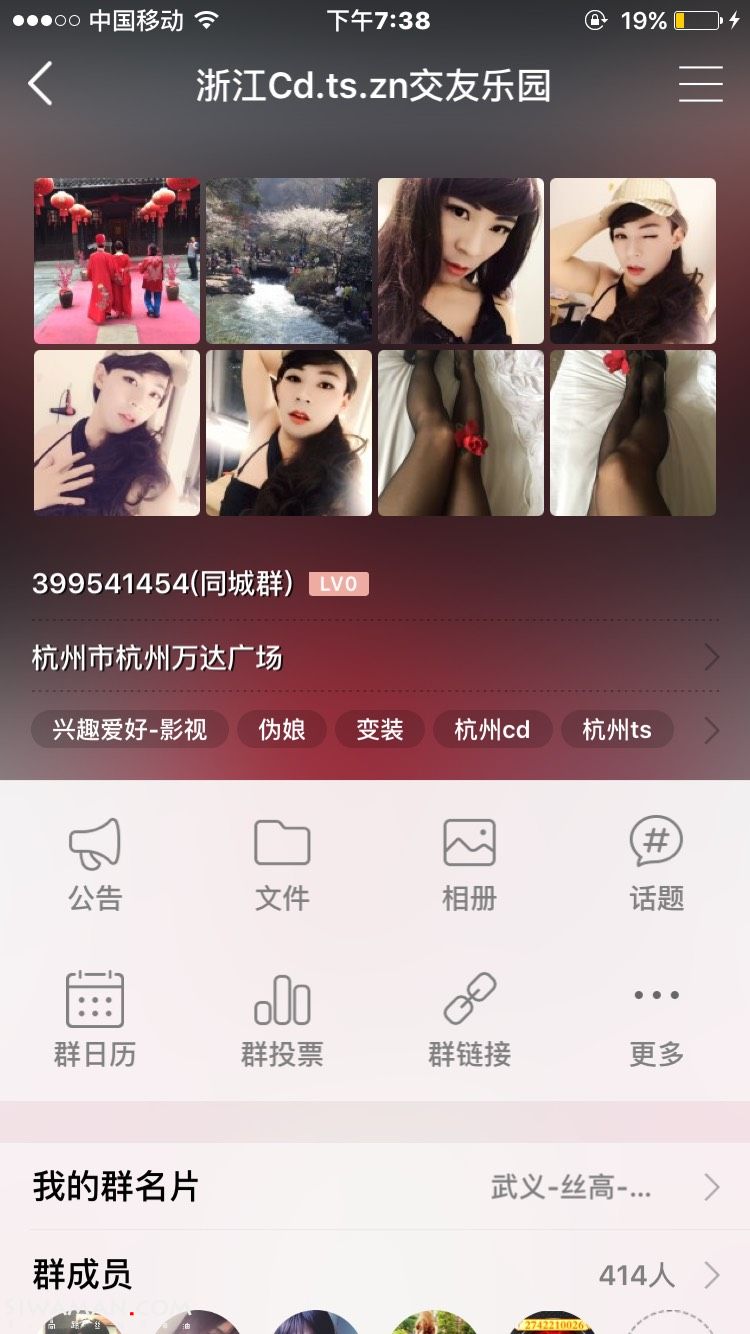Open the group 相册 album
Image resolution: width=750 pixels, height=1334 pixels.
(x=469, y=864)
